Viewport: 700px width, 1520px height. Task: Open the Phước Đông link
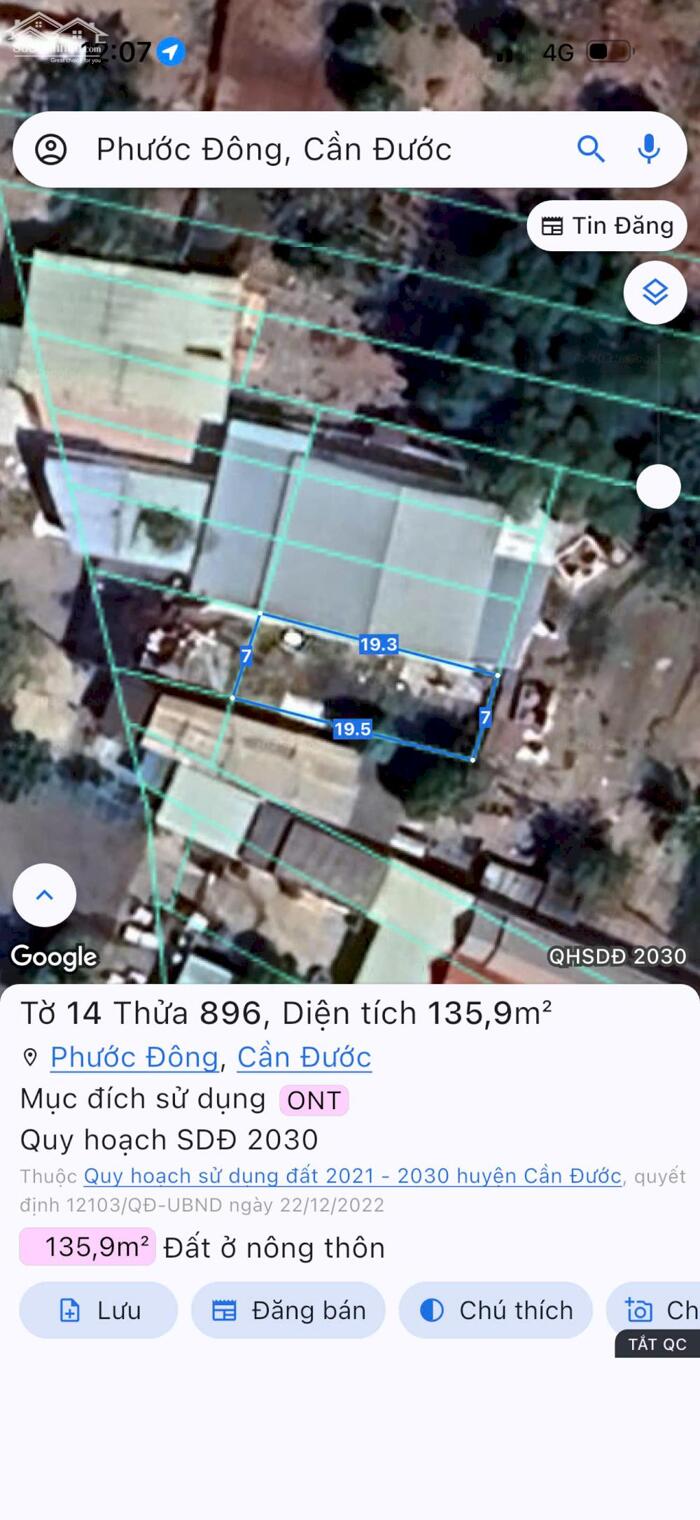pyautogui.click(x=134, y=1057)
